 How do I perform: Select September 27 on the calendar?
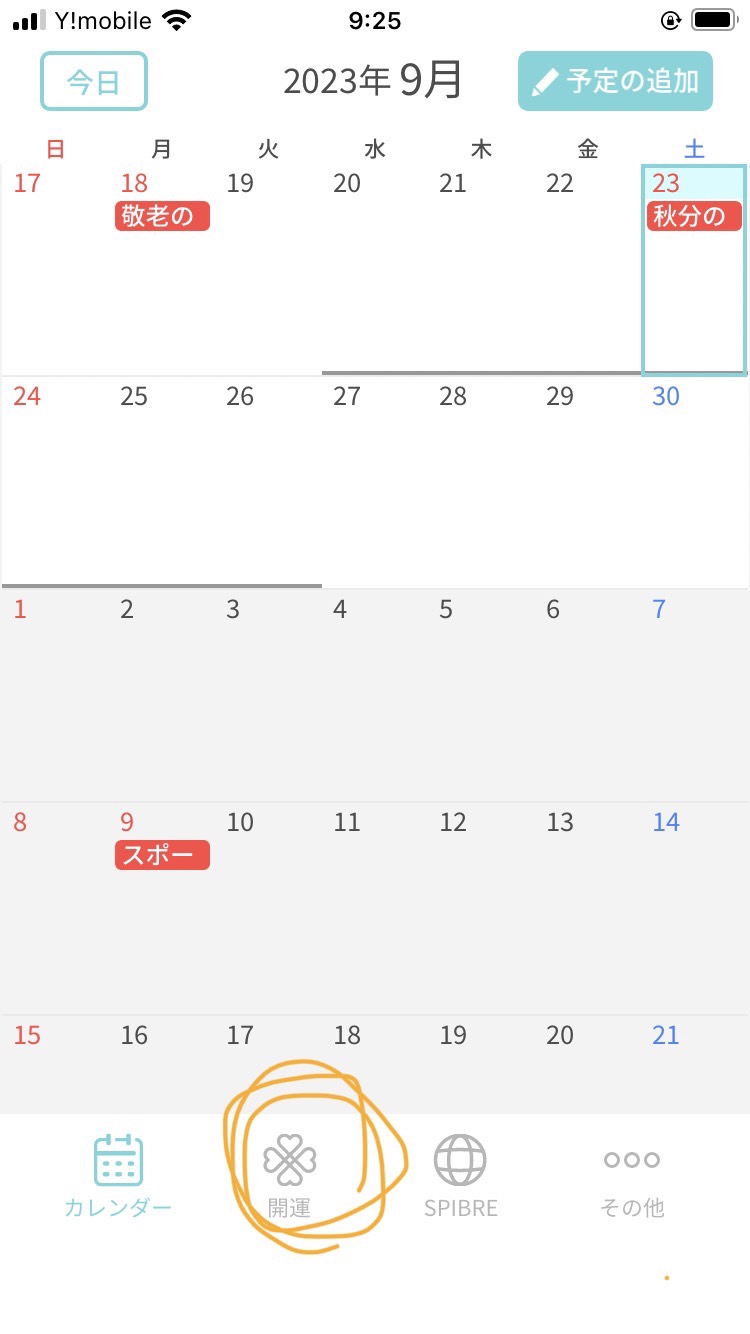pyautogui.click(x=375, y=482)
